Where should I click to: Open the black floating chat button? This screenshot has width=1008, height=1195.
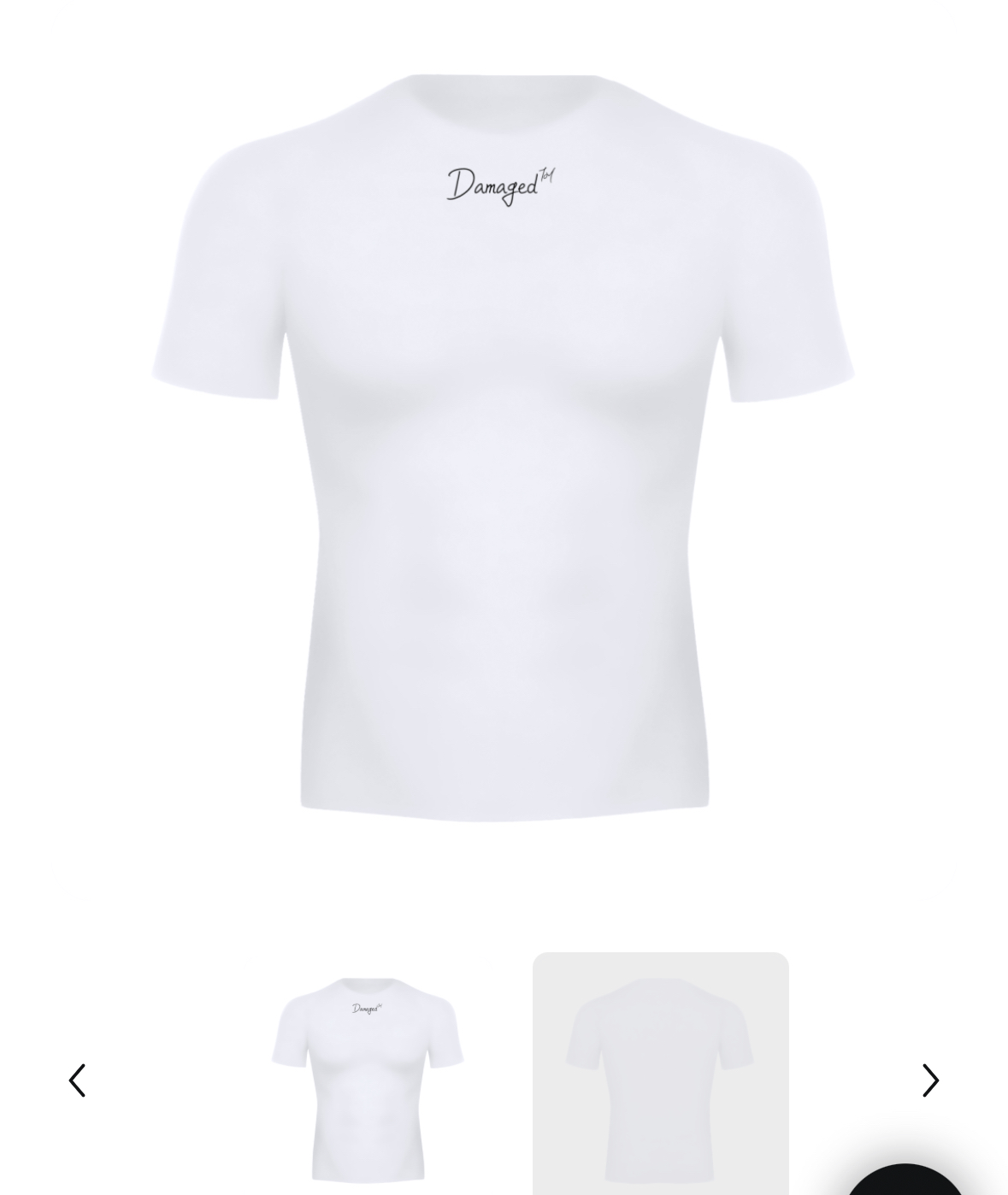click(904, 1182)
